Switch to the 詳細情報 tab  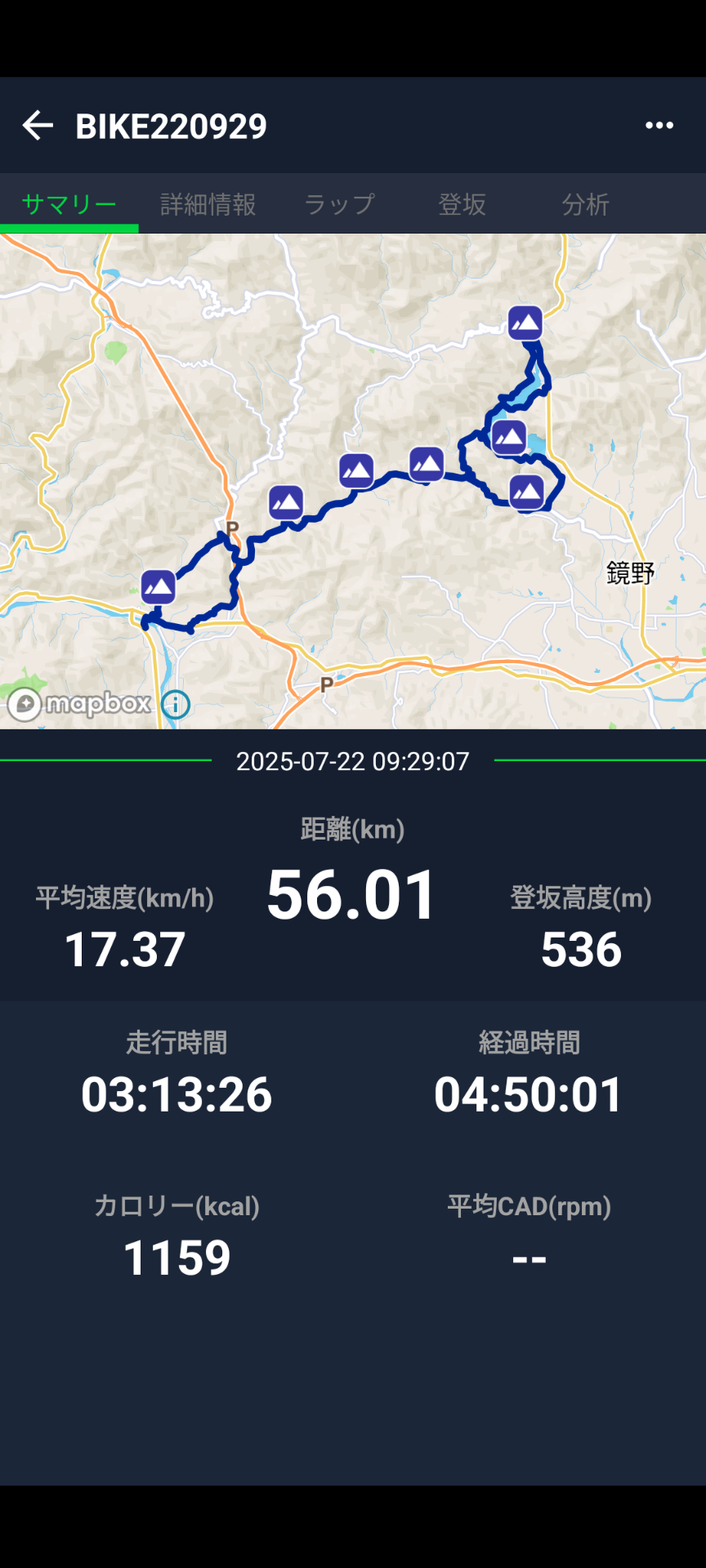[x=208, y=204]
